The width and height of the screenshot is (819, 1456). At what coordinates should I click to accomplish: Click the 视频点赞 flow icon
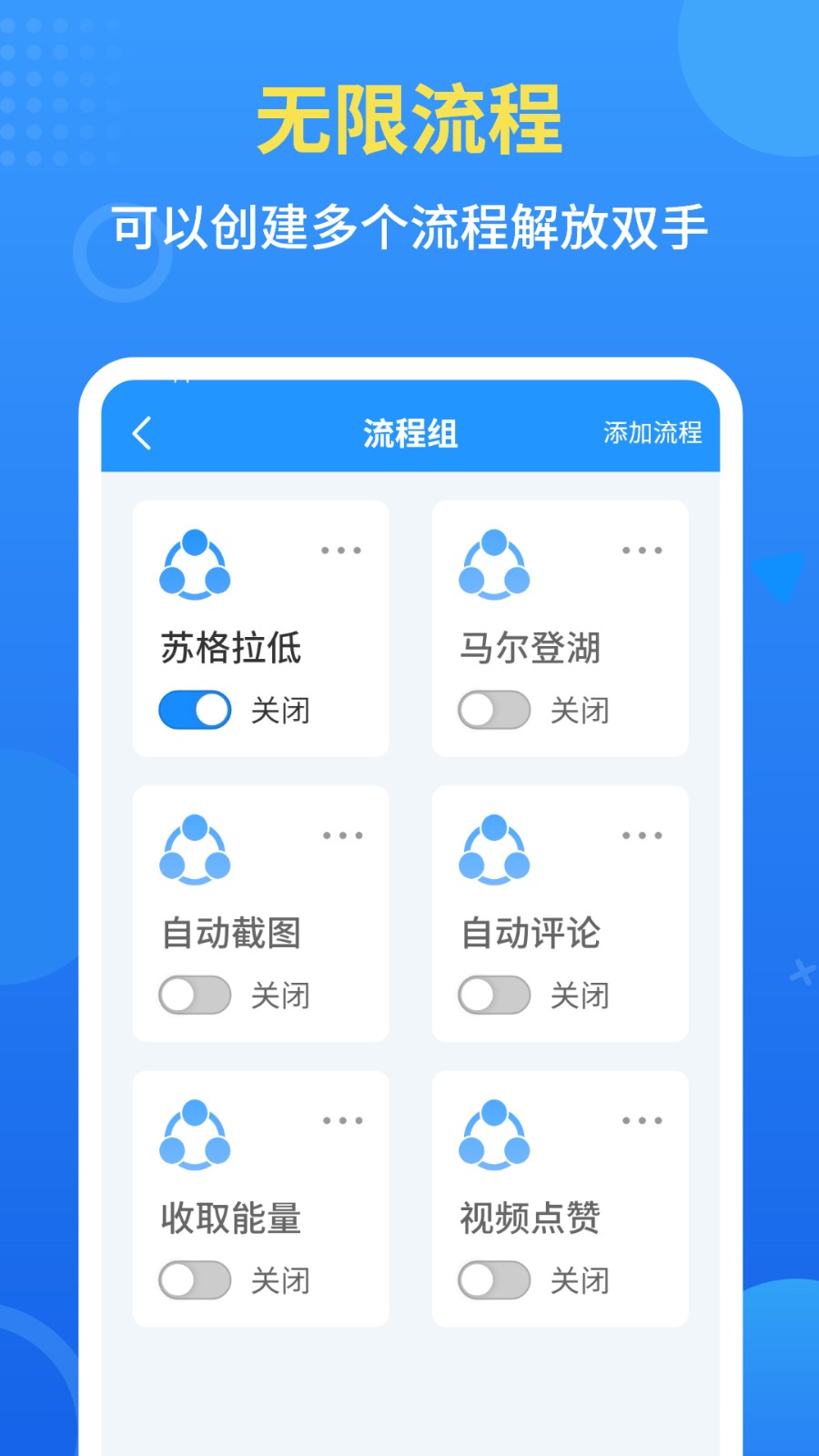pos(495,1135)
